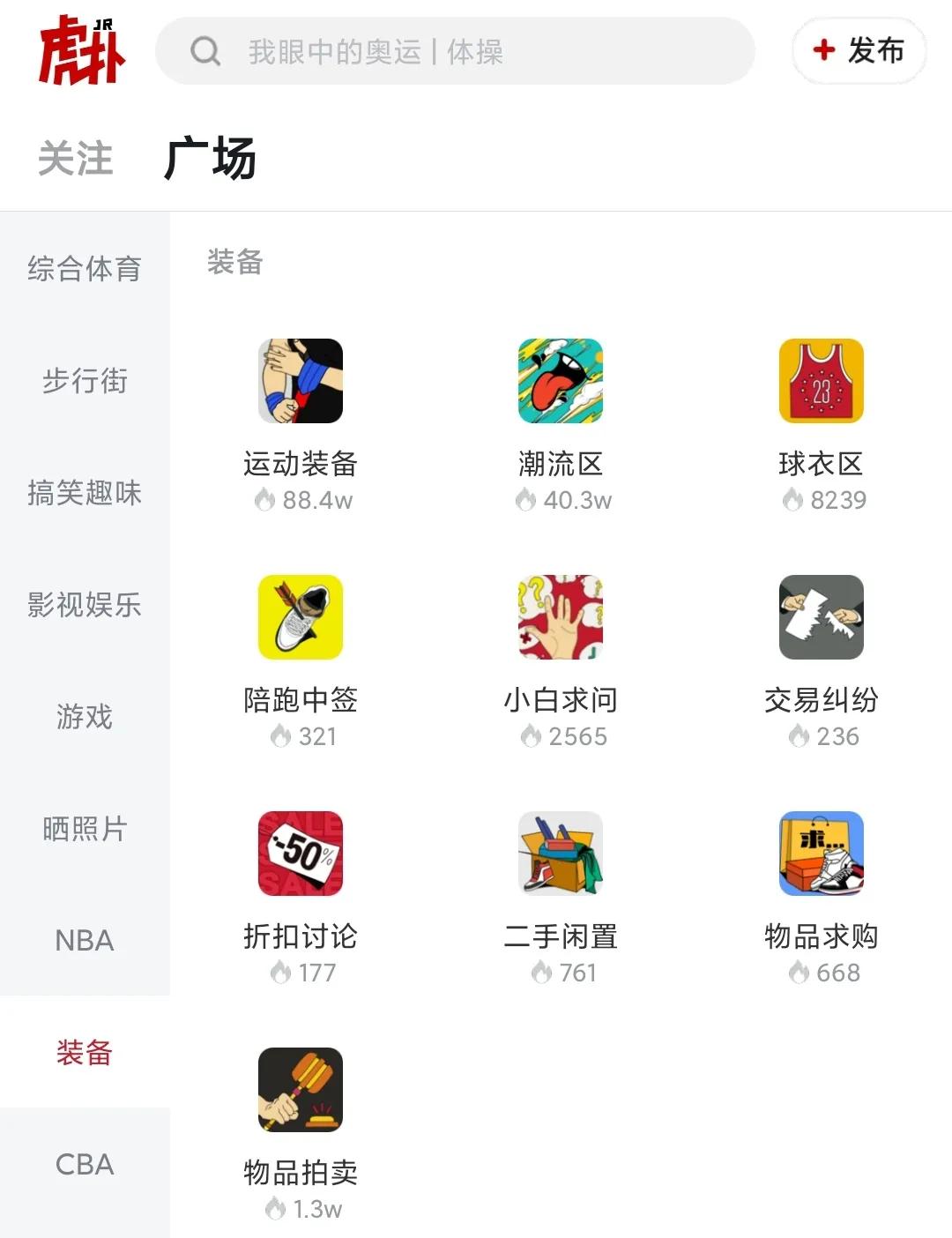Open the 陪跑中签 sneaker icon

[300, 617]
